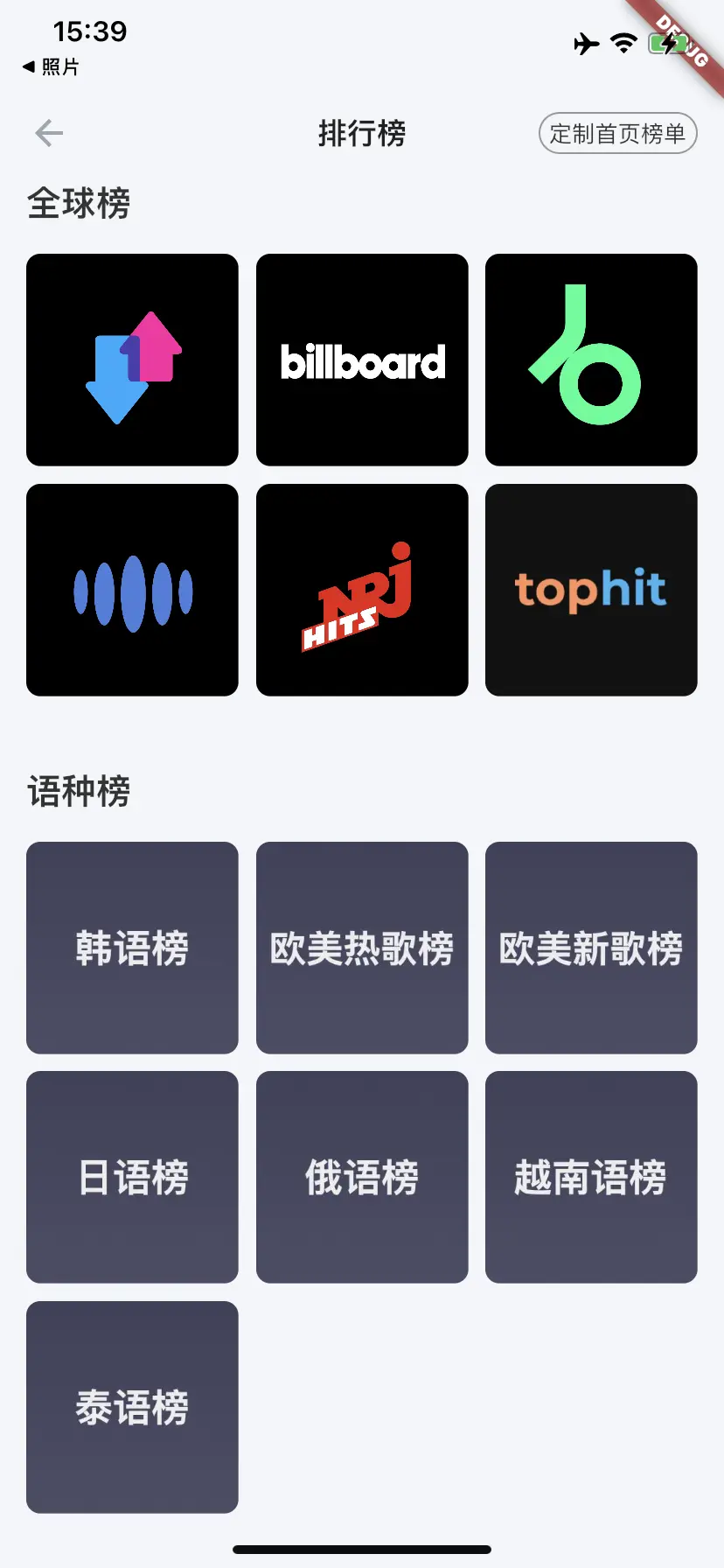Image resolution: width=724 pixels, height=1568 pixels.
Task: Go back using the arrow icon
Action: coord(49,133)
